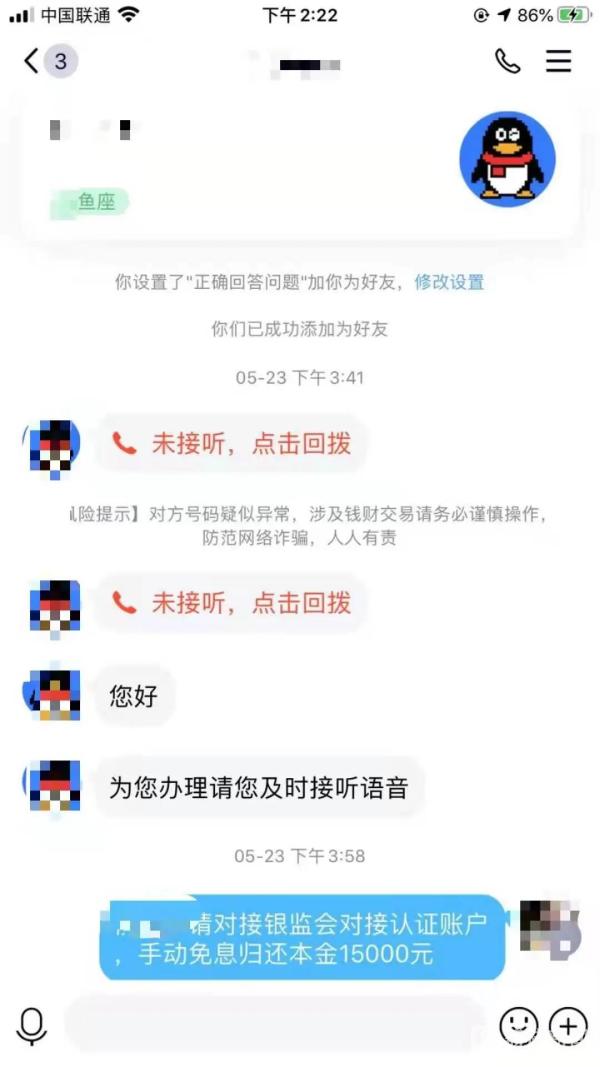Open the chat settings menu

tap(558, 61)
